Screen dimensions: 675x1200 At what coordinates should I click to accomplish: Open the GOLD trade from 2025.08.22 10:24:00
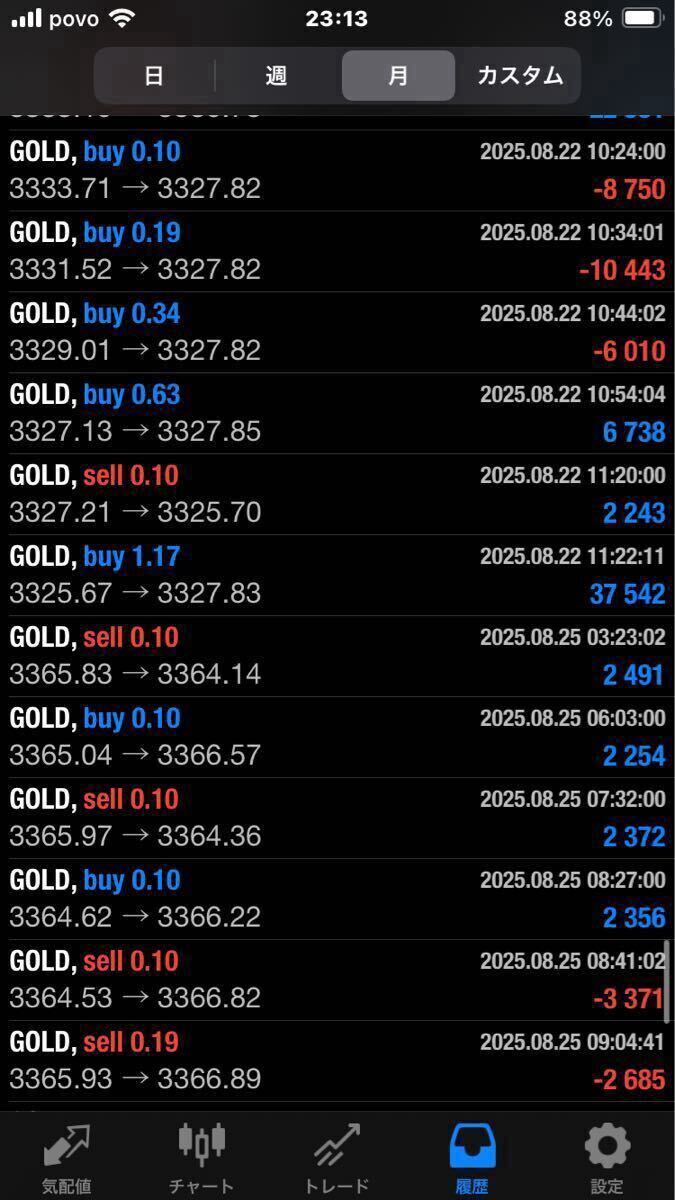[x=337, y=170]
